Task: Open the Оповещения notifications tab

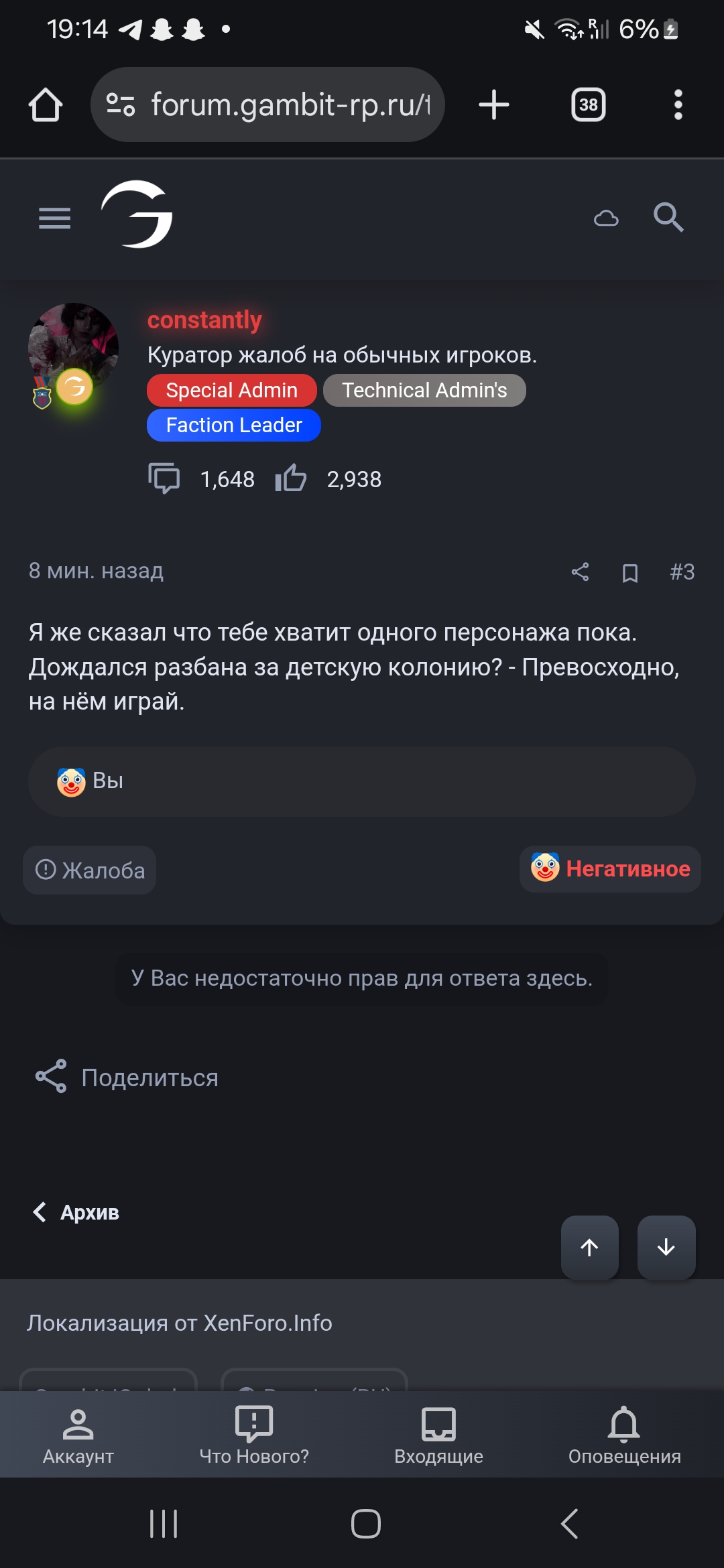Action: pos(624,1434)
